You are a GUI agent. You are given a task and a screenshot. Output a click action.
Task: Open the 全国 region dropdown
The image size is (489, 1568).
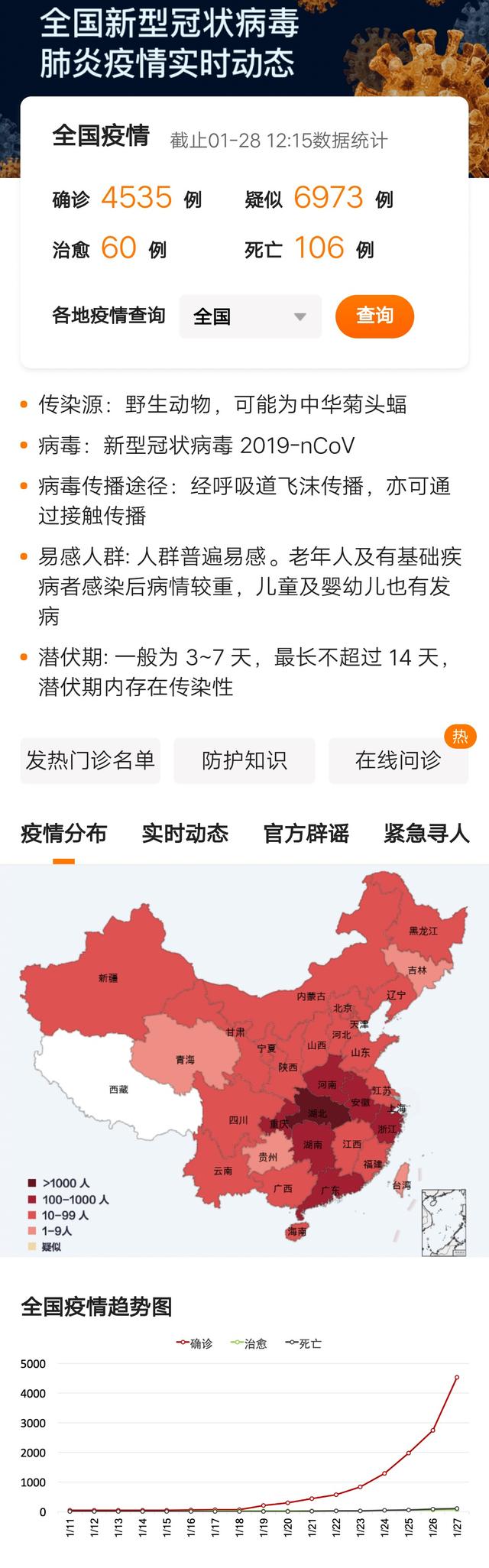pyautogui.click(x=250, y=316)
